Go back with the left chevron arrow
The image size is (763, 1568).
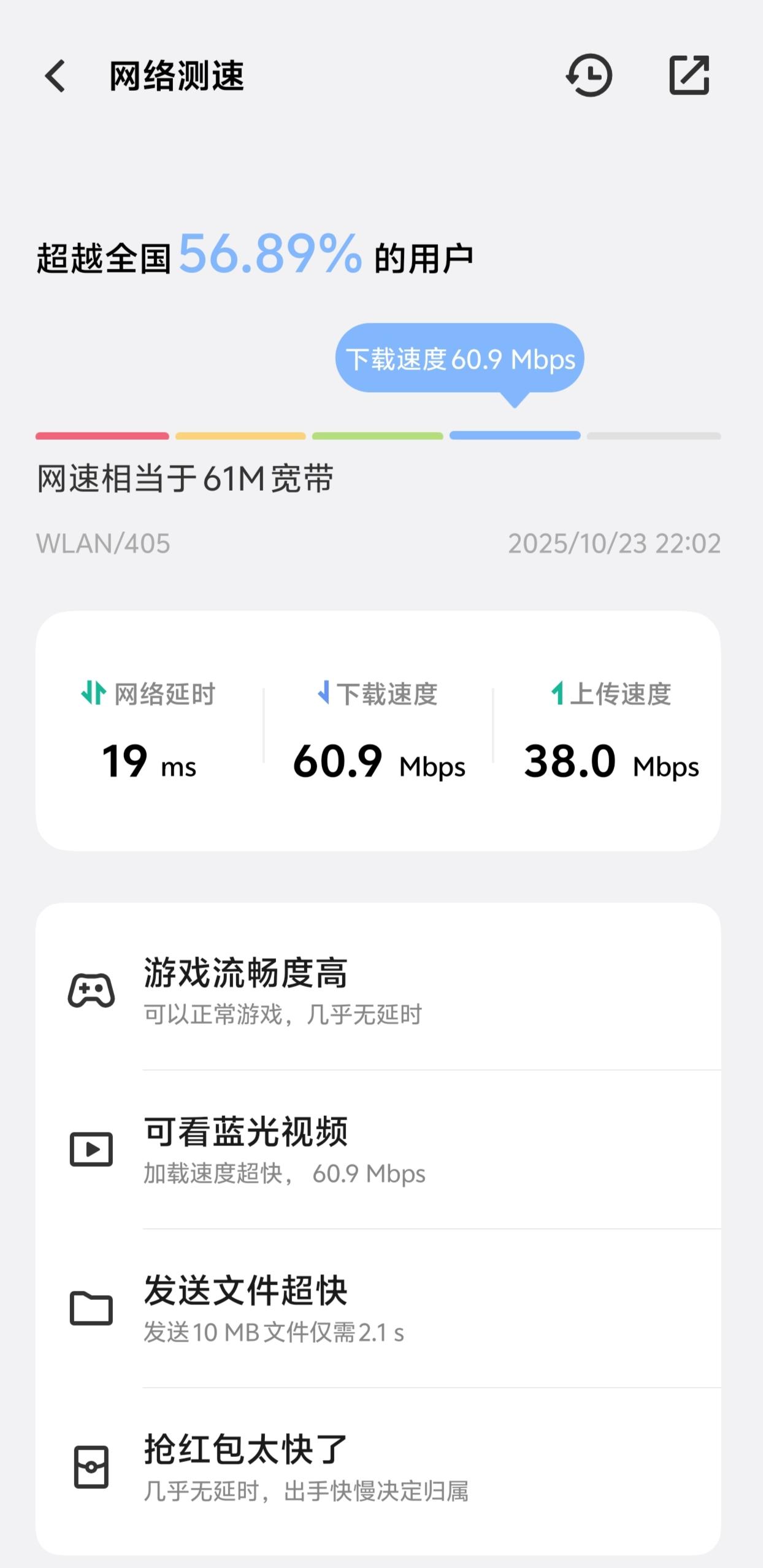click(55, 77)
